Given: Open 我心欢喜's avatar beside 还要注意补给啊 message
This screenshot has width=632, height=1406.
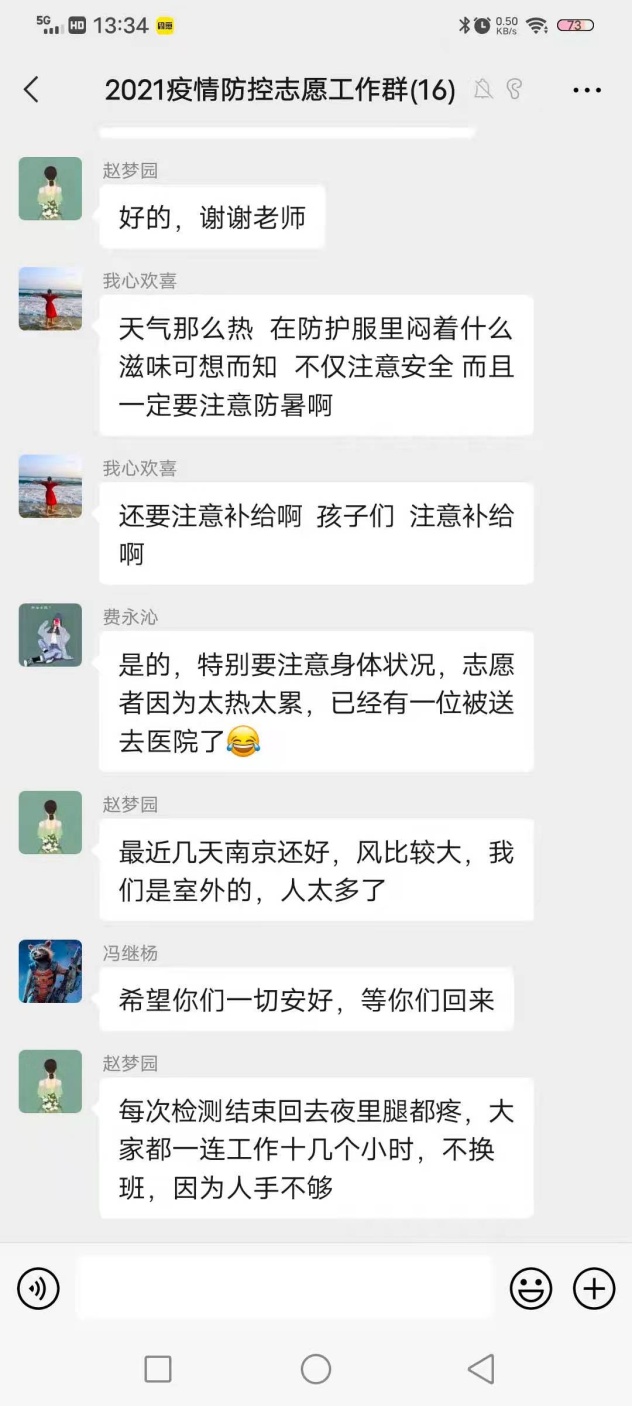Looking at the screenshot, I should (x=50, y=486).
